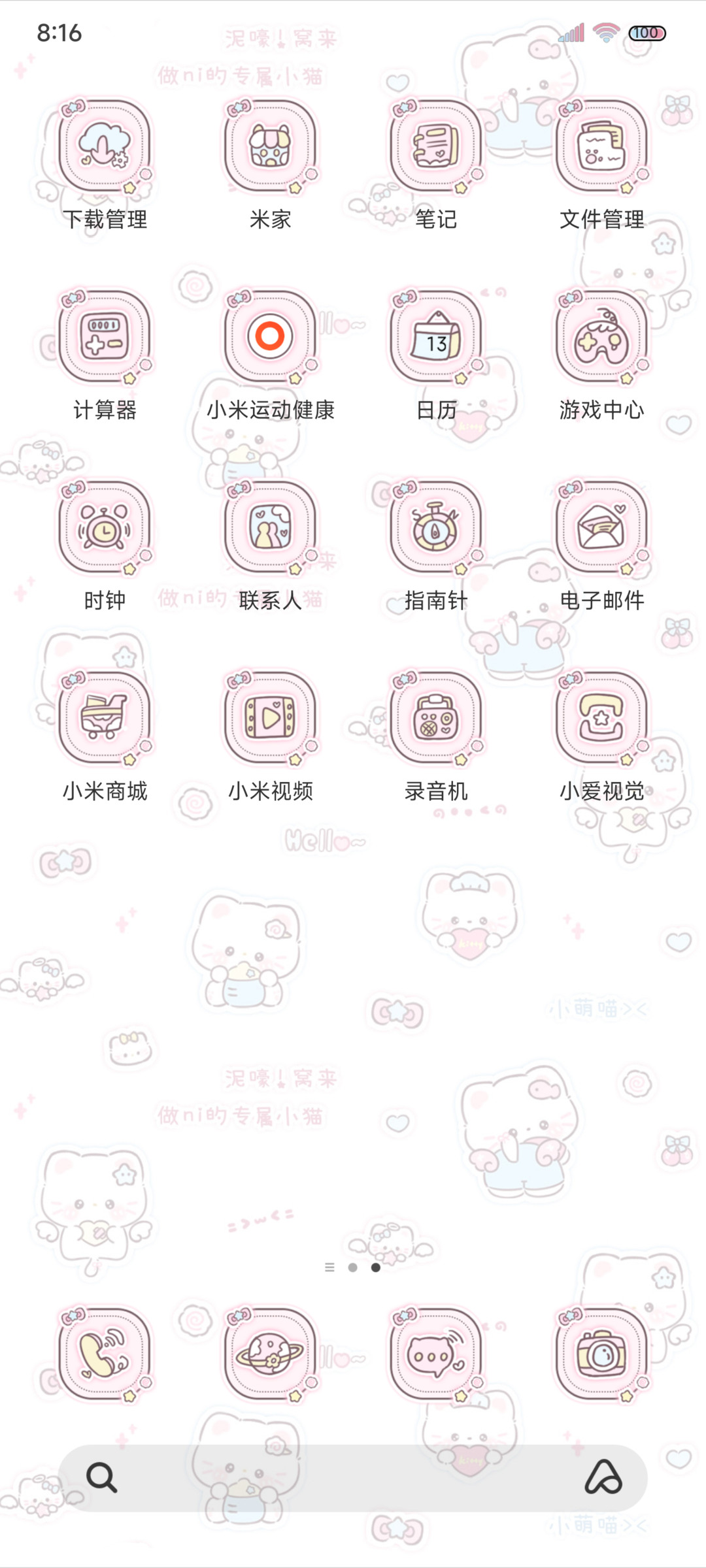Screen dimensions: 706x1568
Task: Open 电子邮件 email app
Action: (x=601, y=527)
